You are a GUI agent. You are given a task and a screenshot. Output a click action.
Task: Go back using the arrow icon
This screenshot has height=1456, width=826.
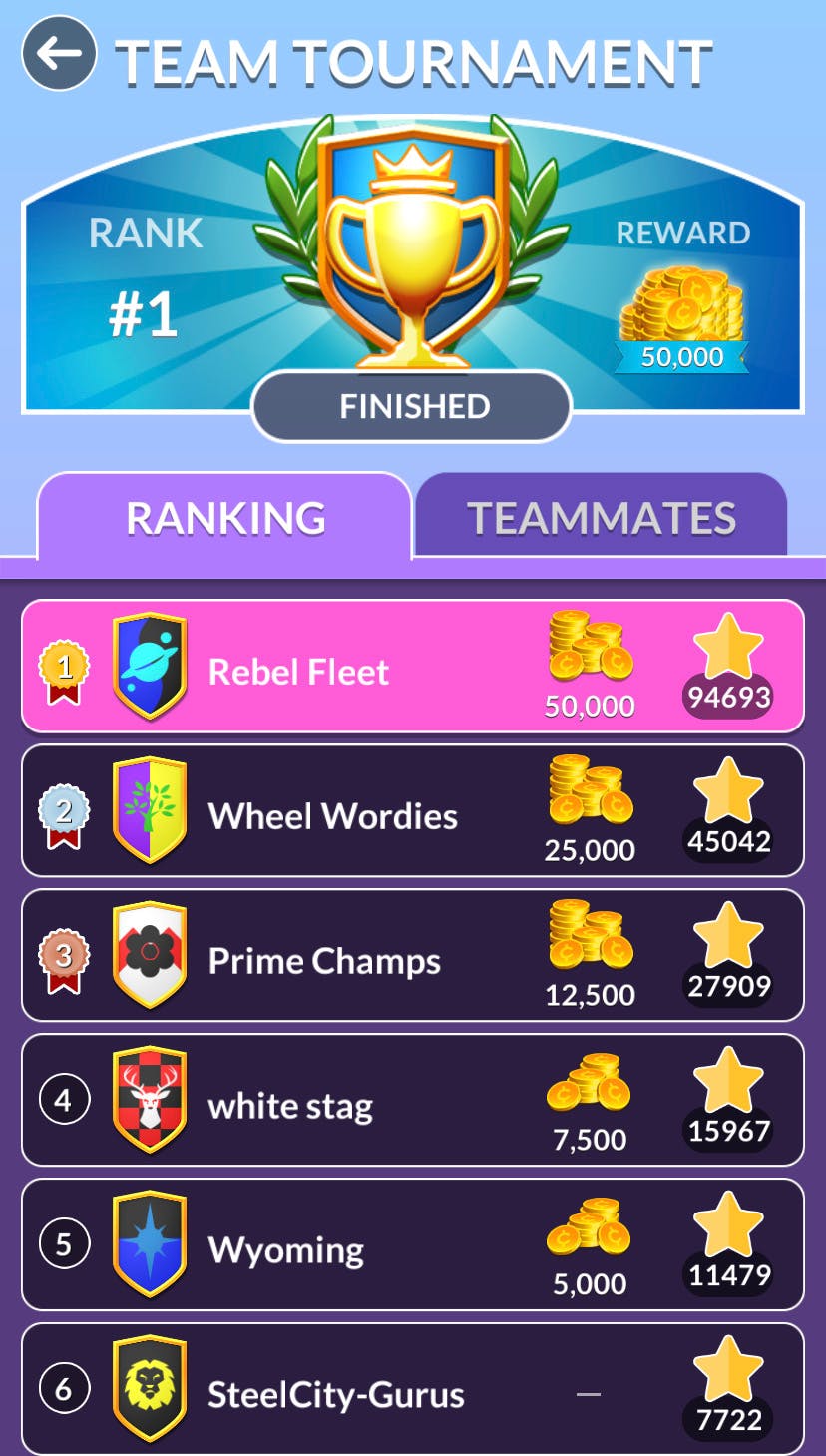point(59,53)
